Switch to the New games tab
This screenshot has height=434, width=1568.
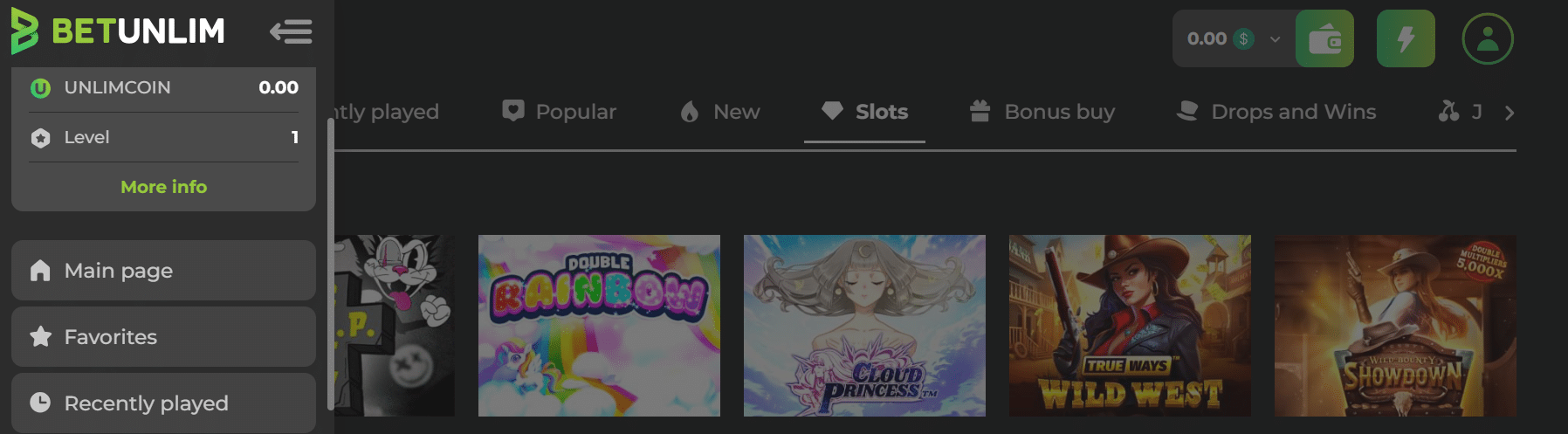pyautogui.click(x=720, y=112)
